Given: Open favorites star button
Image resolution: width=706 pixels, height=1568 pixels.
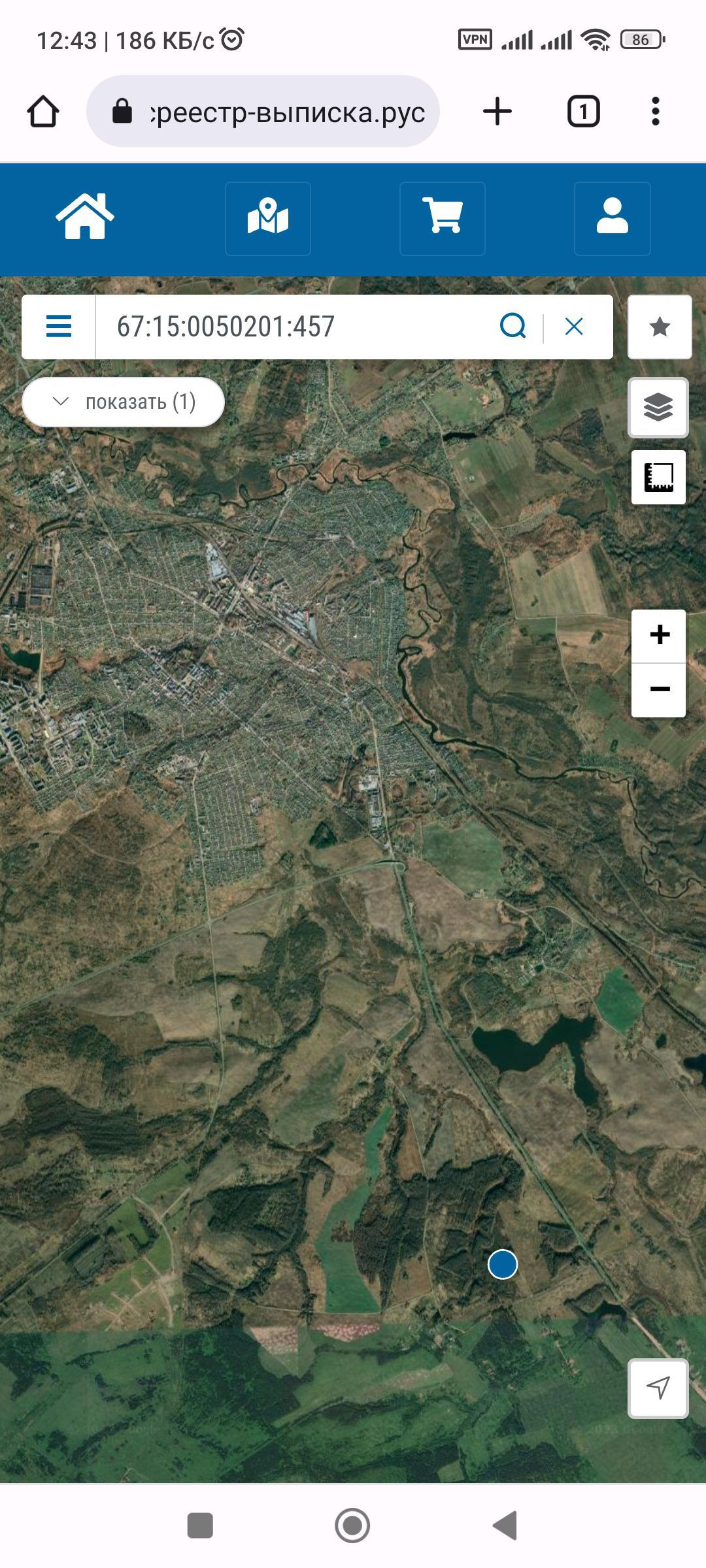Looking at the screenshot, I should point(660,326).
